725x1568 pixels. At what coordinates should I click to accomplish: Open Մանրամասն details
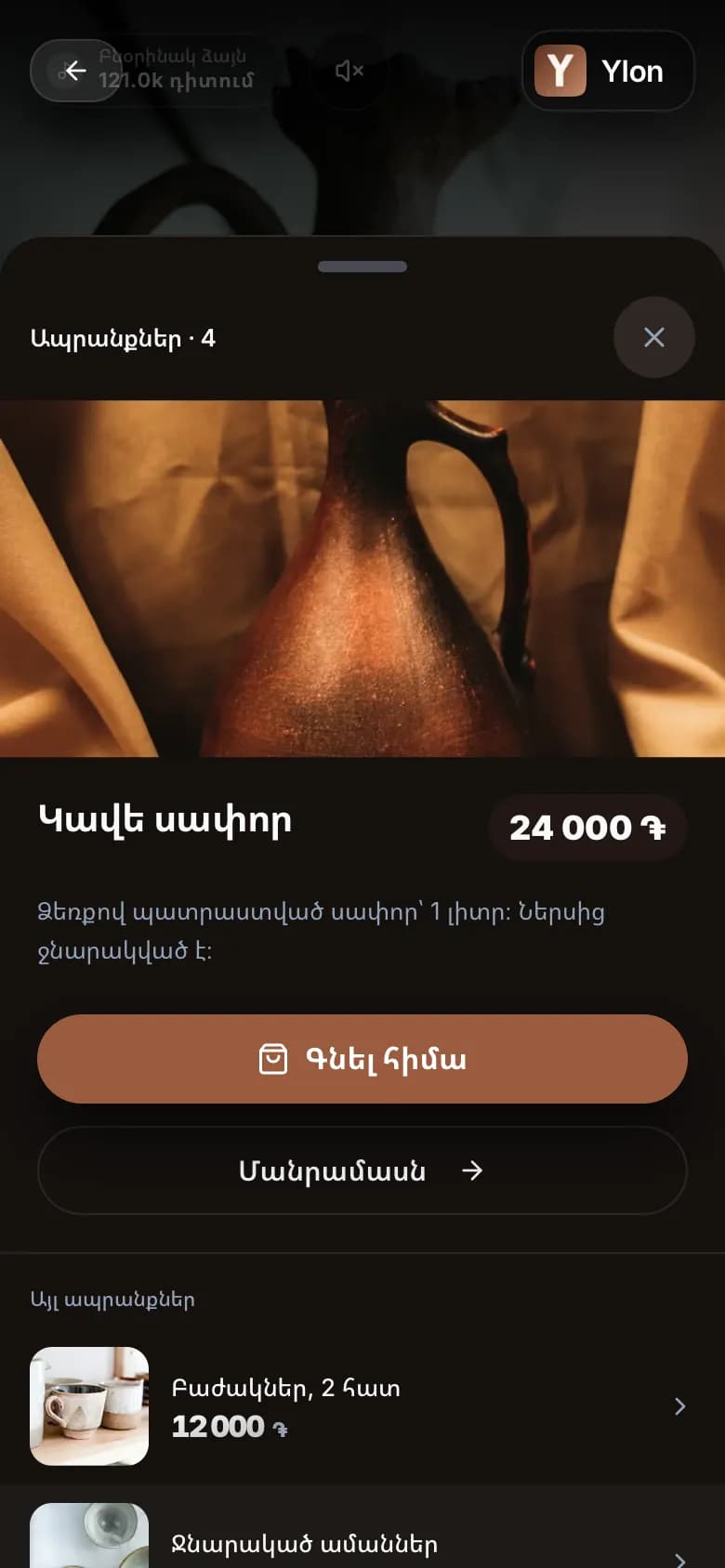[x=362, y=1170]
